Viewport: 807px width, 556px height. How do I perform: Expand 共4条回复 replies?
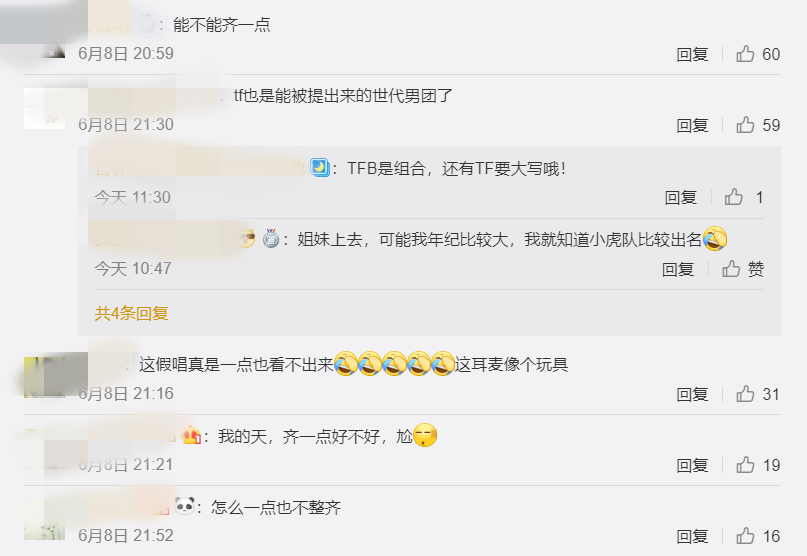pos(132,313)
